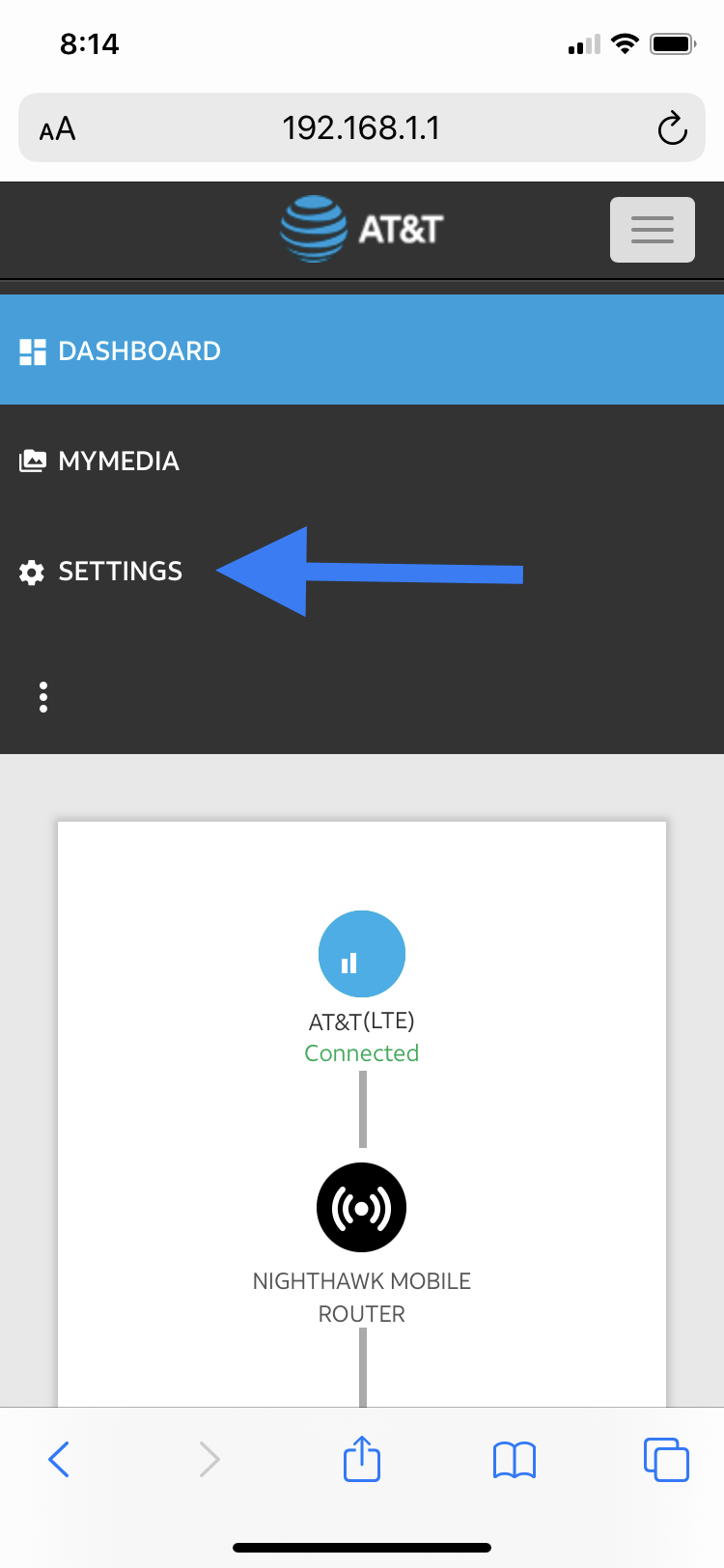Viewport: 724px width, 1568px height.
Task: Open the AA reader text options
Action: pos(58,128)
